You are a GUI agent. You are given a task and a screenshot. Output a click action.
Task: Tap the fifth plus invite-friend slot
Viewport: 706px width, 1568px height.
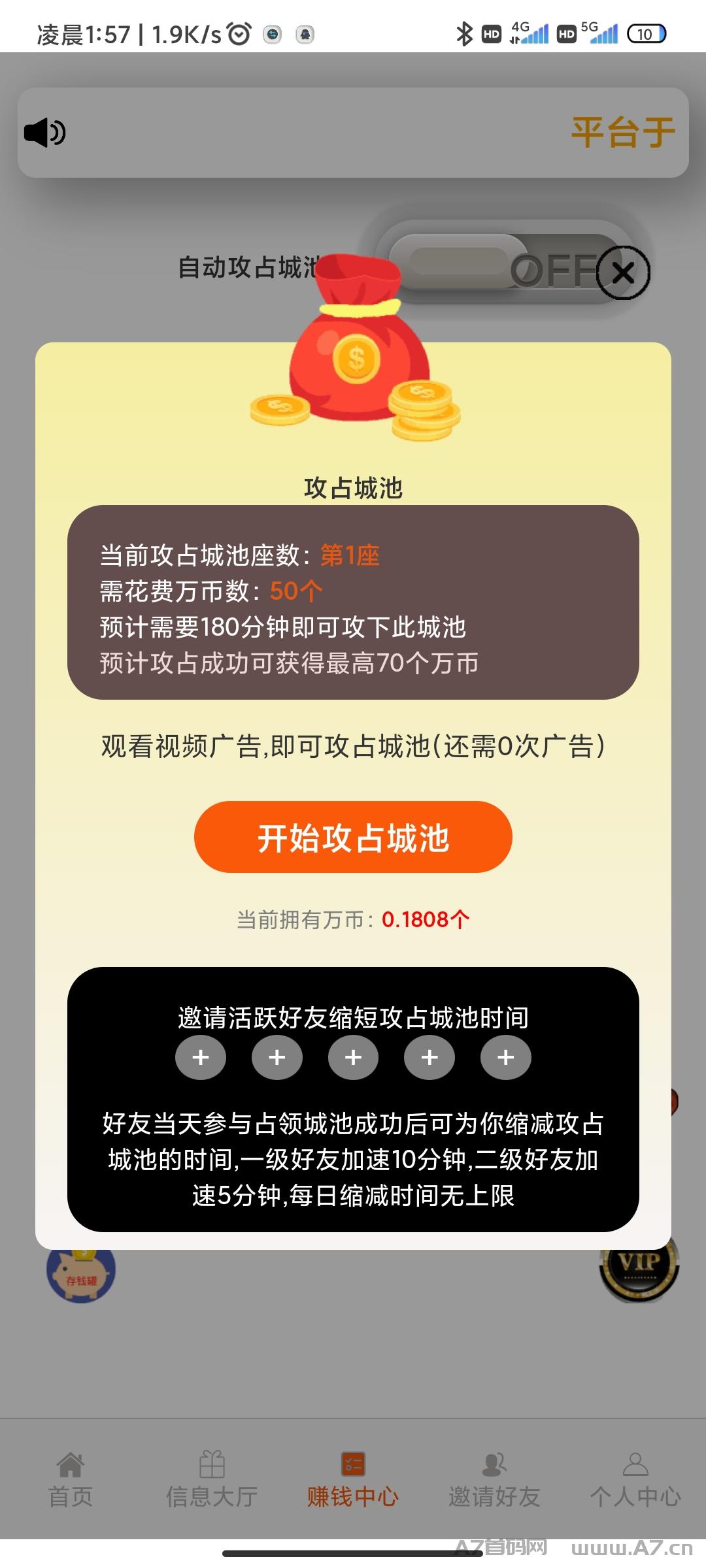(505, 1057)
